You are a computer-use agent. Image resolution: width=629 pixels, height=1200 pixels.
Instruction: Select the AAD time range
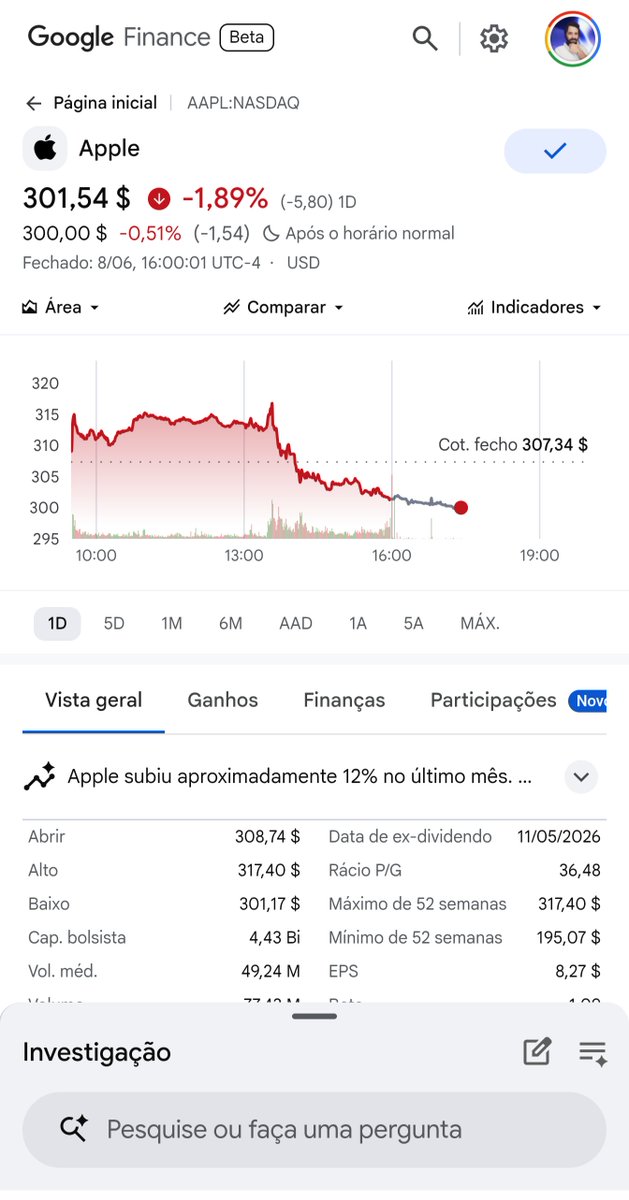(296, 623)
